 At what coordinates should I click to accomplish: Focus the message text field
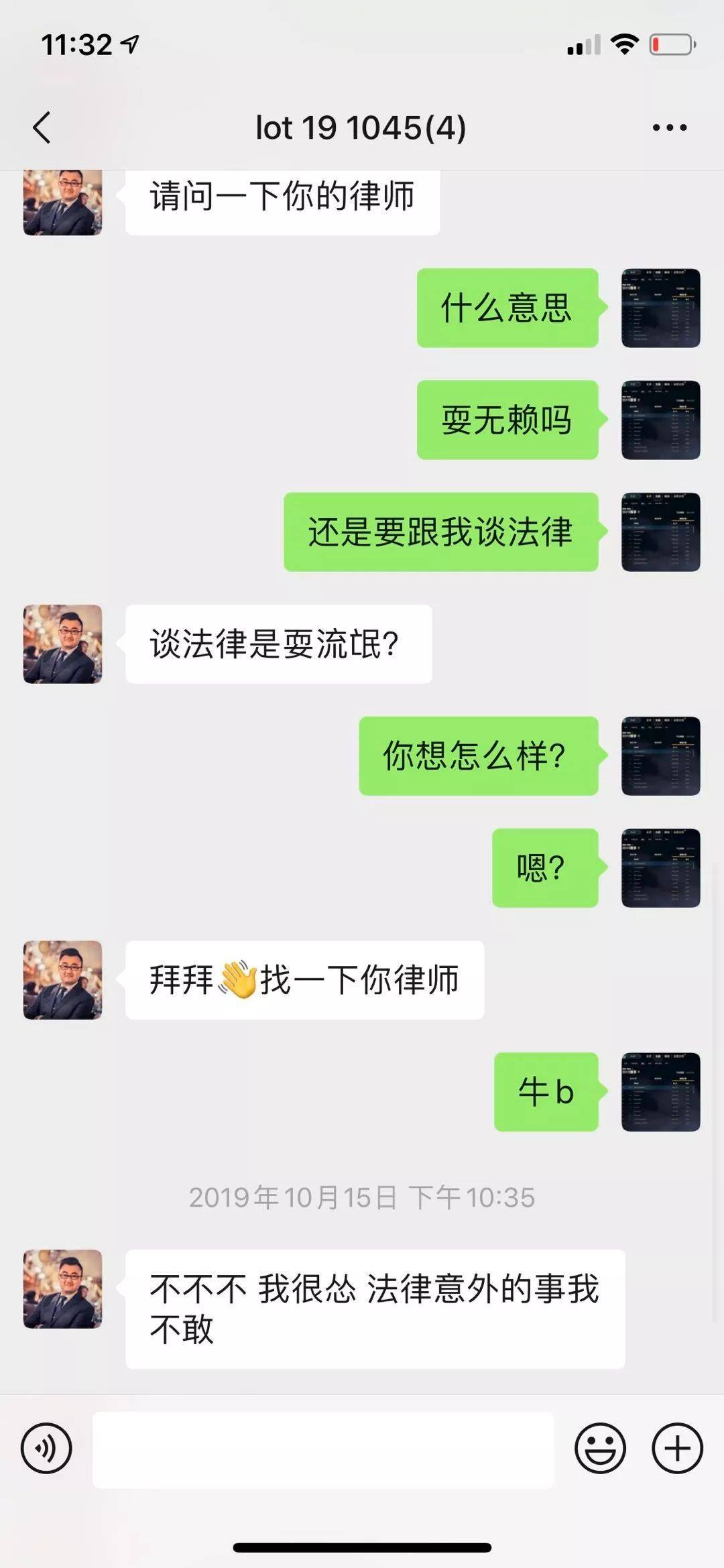point(323,1449)
